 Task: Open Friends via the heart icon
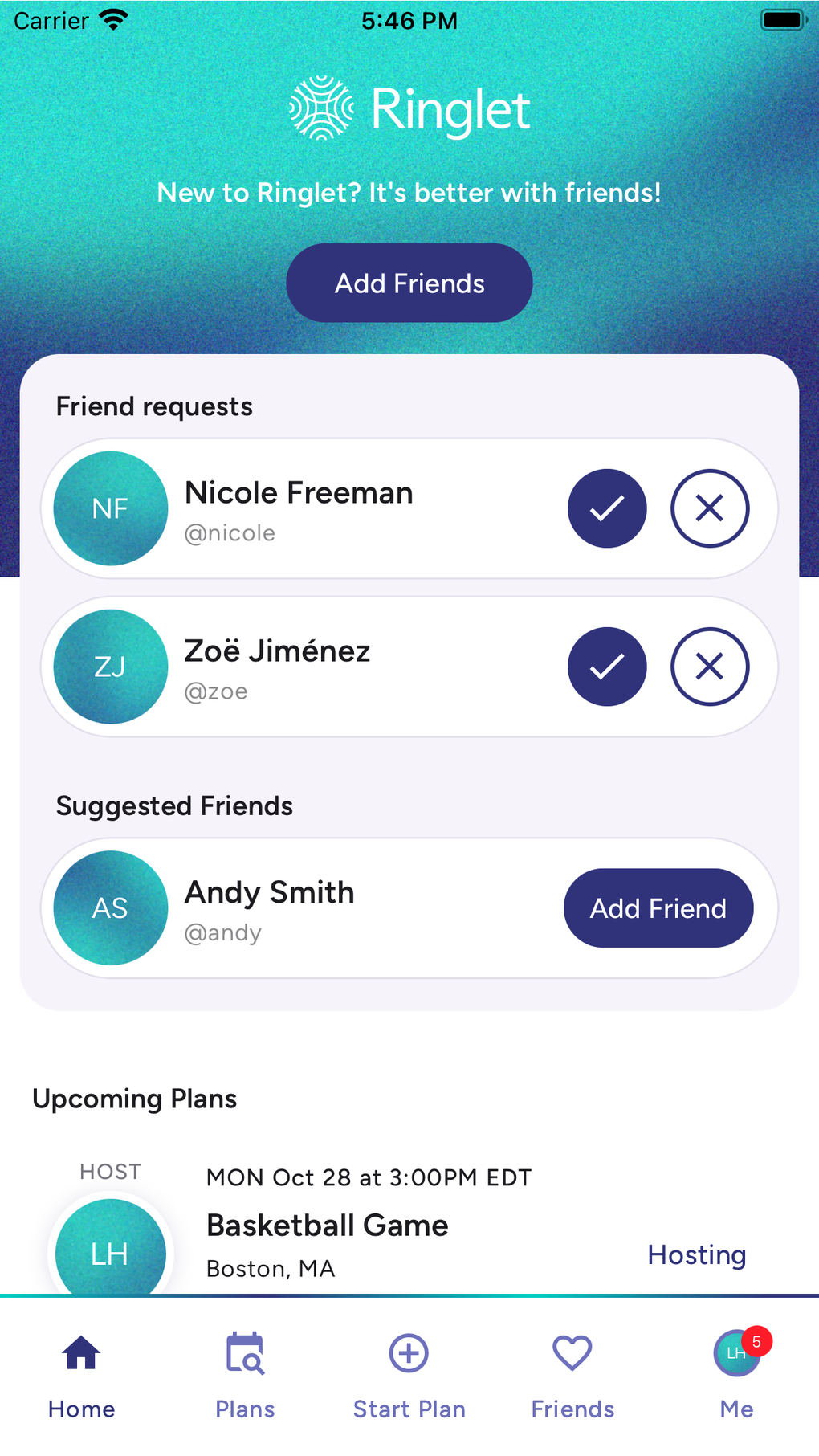pyautogui.click(x=572, y=1352)
